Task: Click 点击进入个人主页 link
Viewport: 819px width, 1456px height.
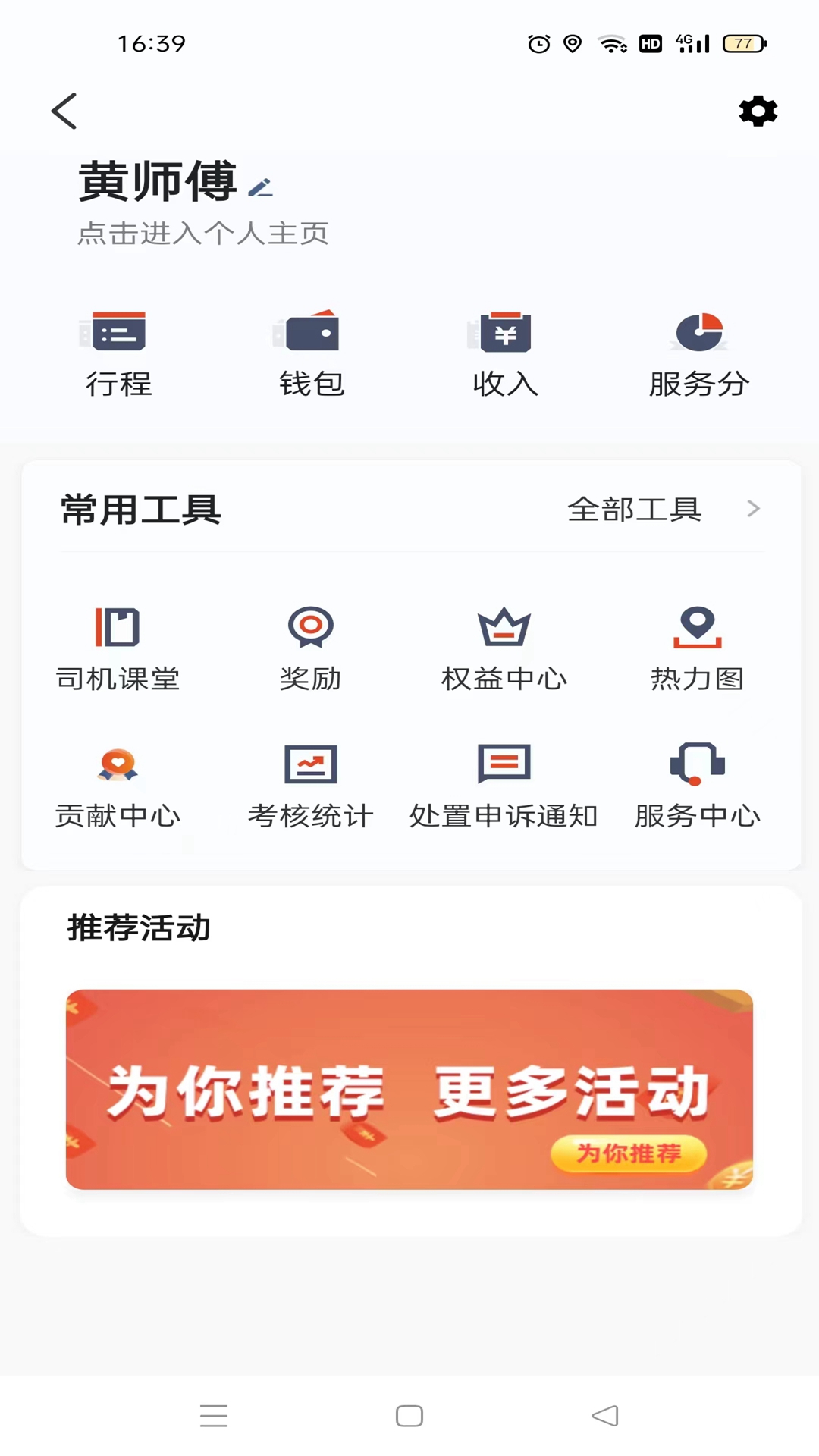Action: [x=204, y=234]
